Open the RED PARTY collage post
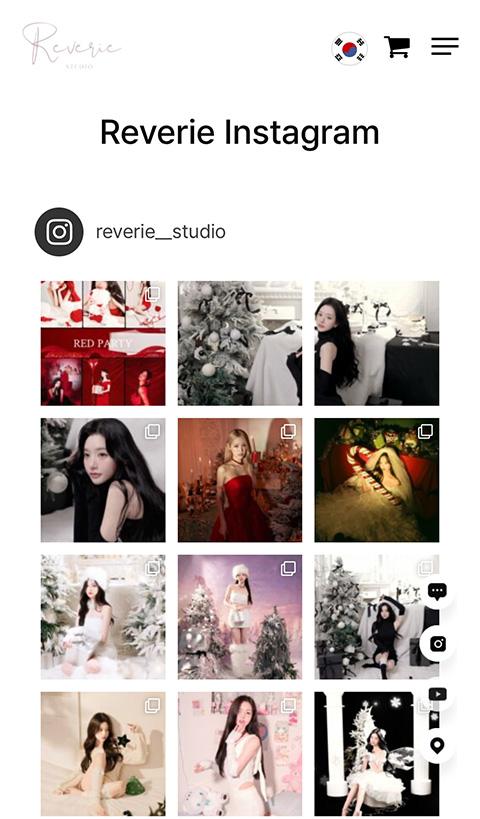480x819 pixels. tap(103, 343)
